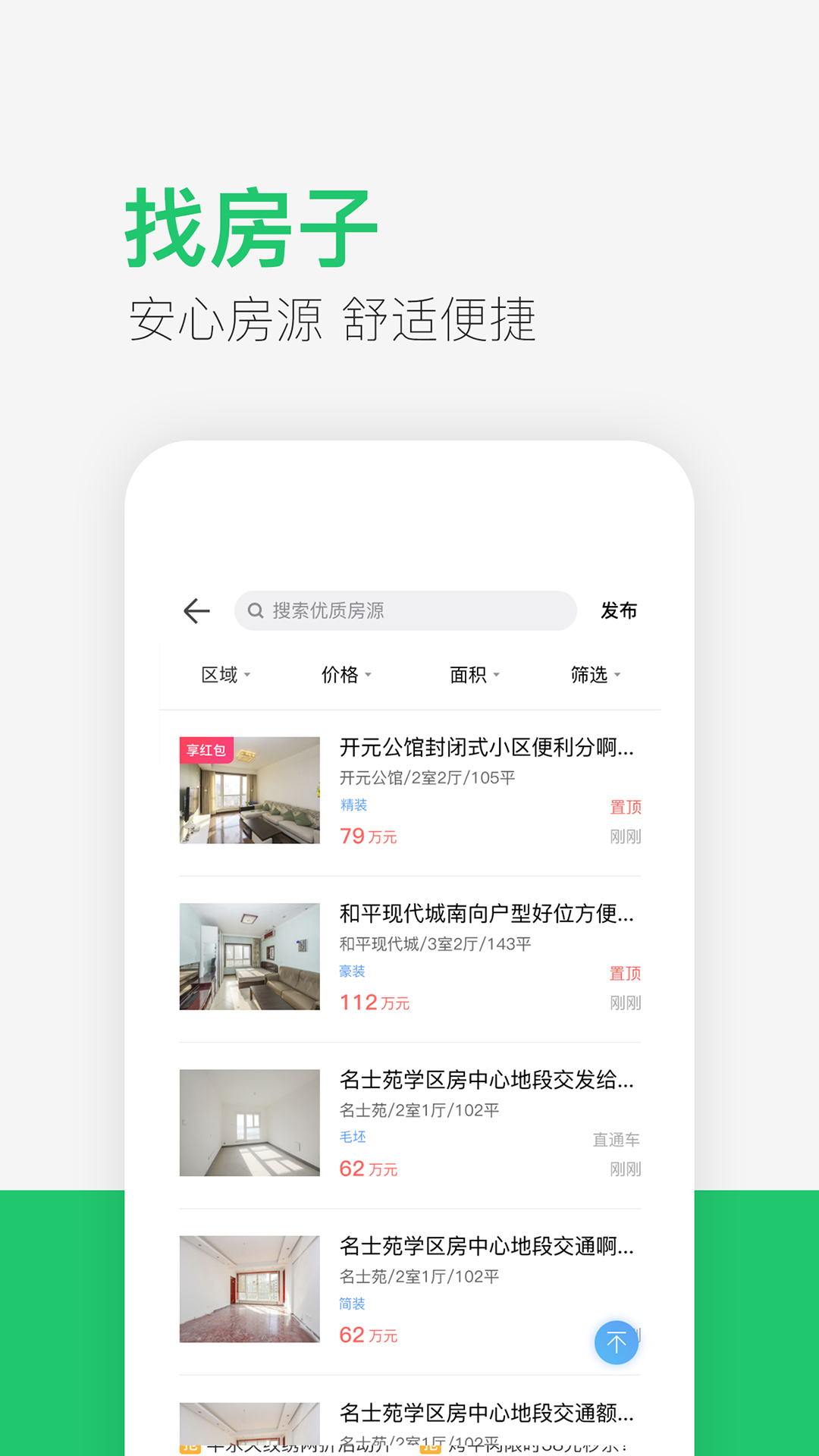Select the 和平现代城 listing title
Image resolution: width=819 pixels, height=1456 pixels.
488,914
